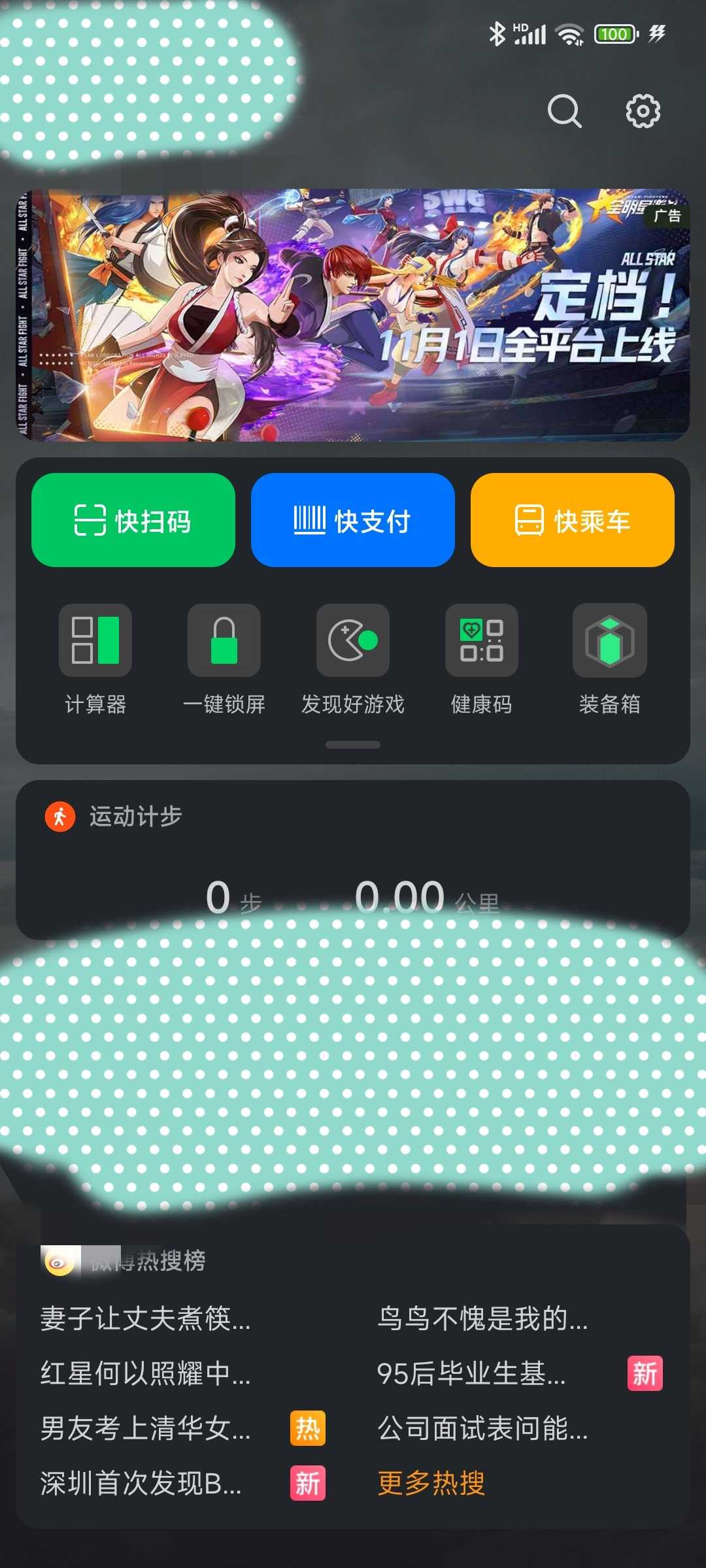This screenshot has width=706, height=1568.
Task: Open hot search 鸟鸟不愧是我的…
Action: [482, 1318]
